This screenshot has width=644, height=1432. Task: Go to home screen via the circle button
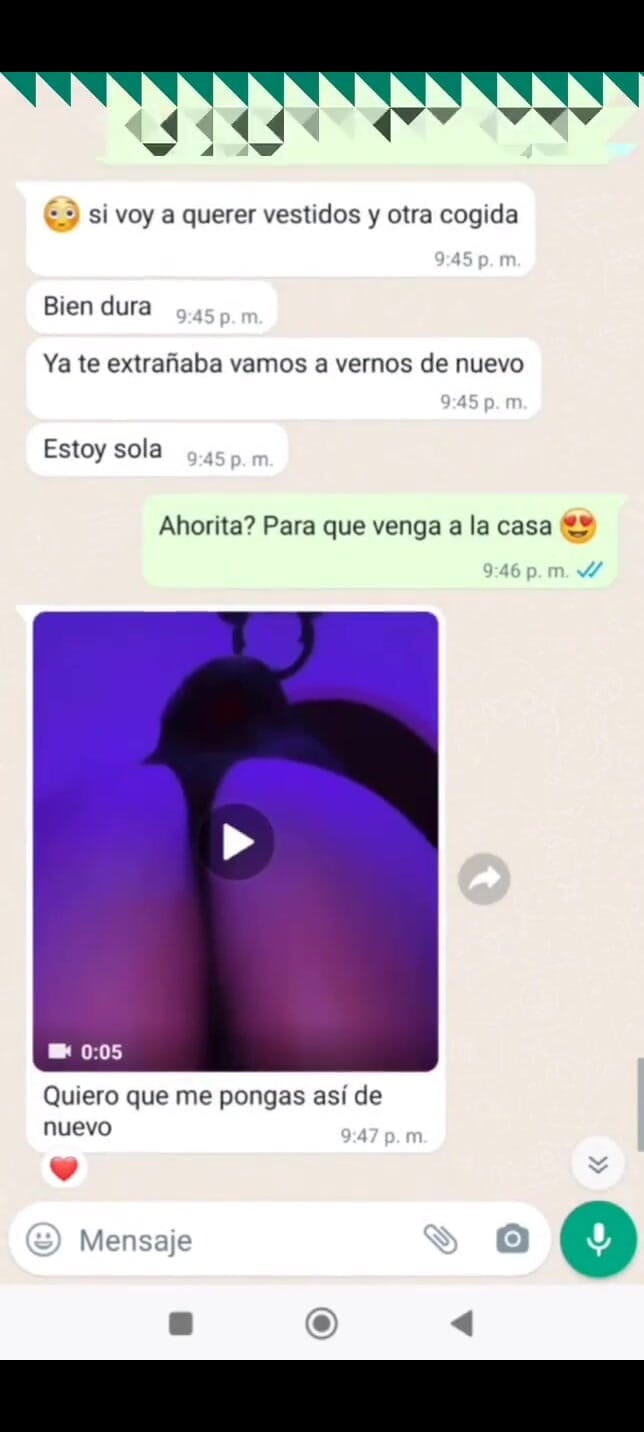[x=322, y=1324]
